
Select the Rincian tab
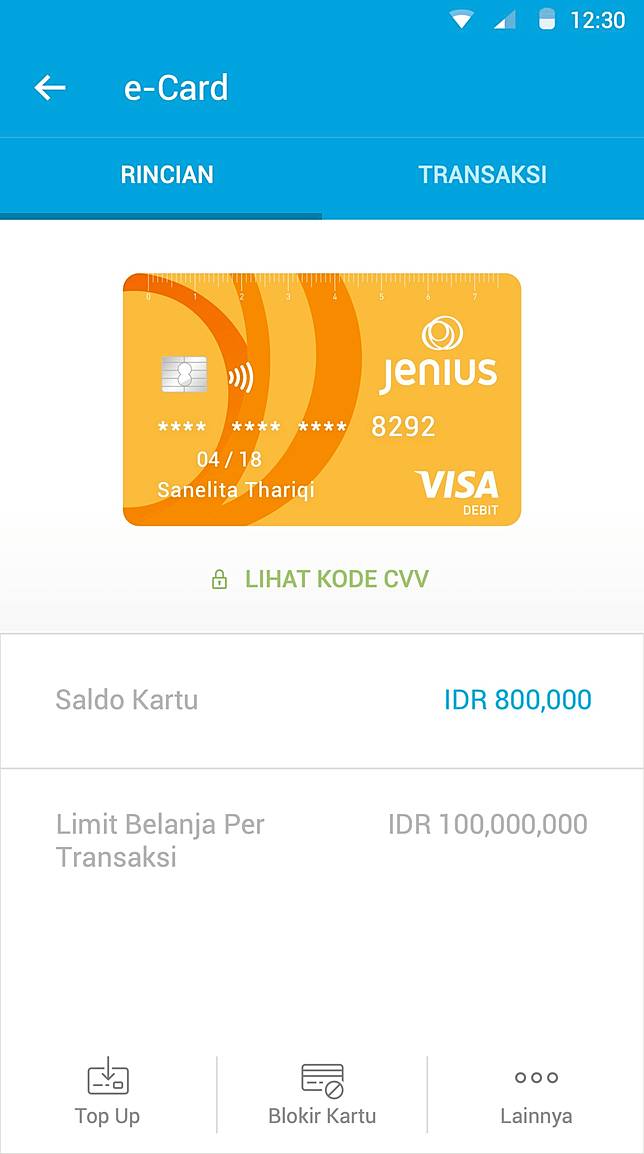[x=166, y=175]
